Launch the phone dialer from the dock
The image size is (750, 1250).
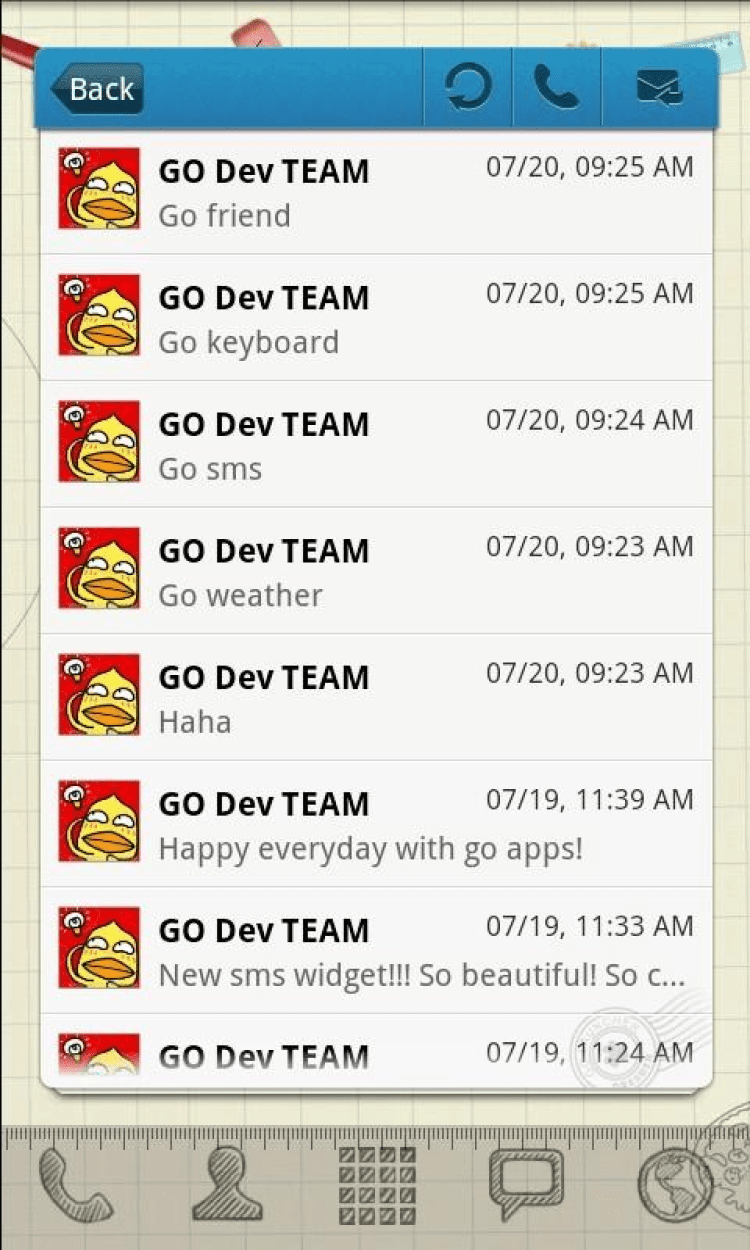76,1187
